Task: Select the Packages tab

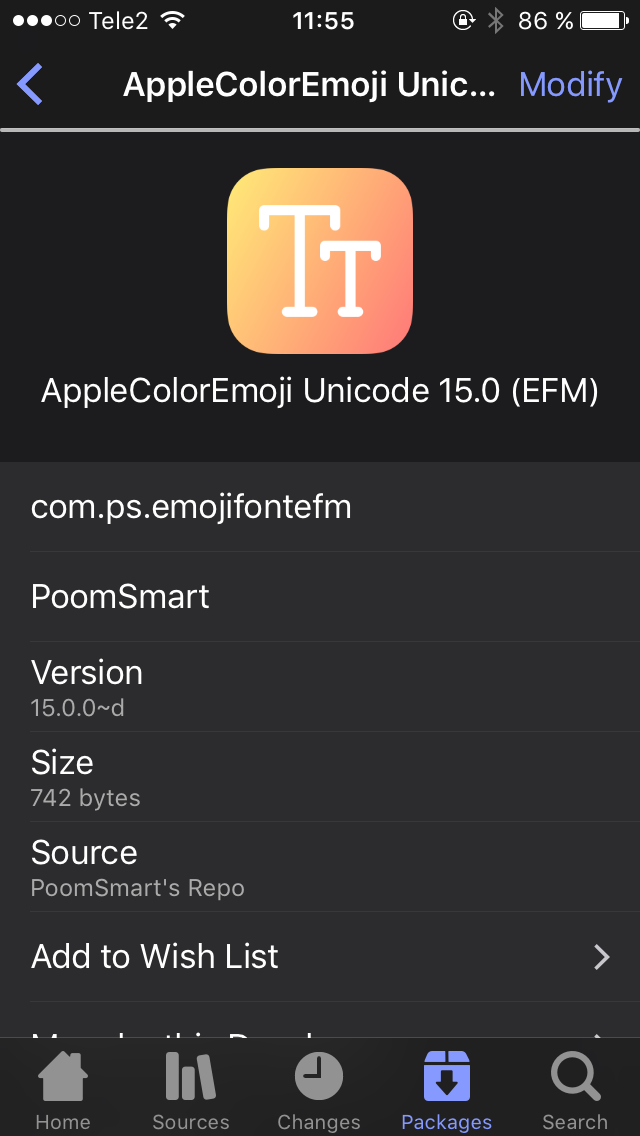Action: pos(447,1090)
